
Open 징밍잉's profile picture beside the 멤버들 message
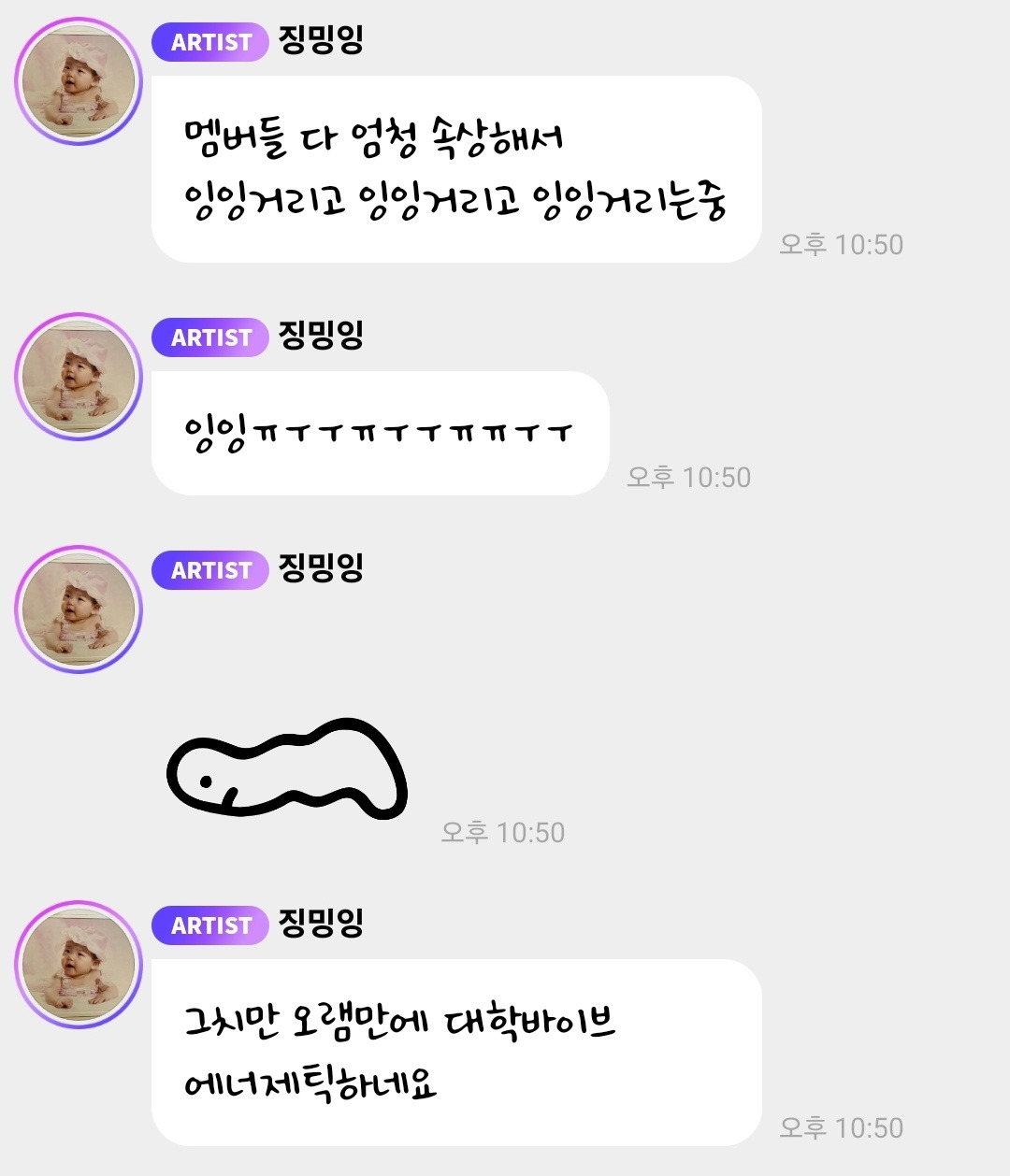tap(79, 81)
